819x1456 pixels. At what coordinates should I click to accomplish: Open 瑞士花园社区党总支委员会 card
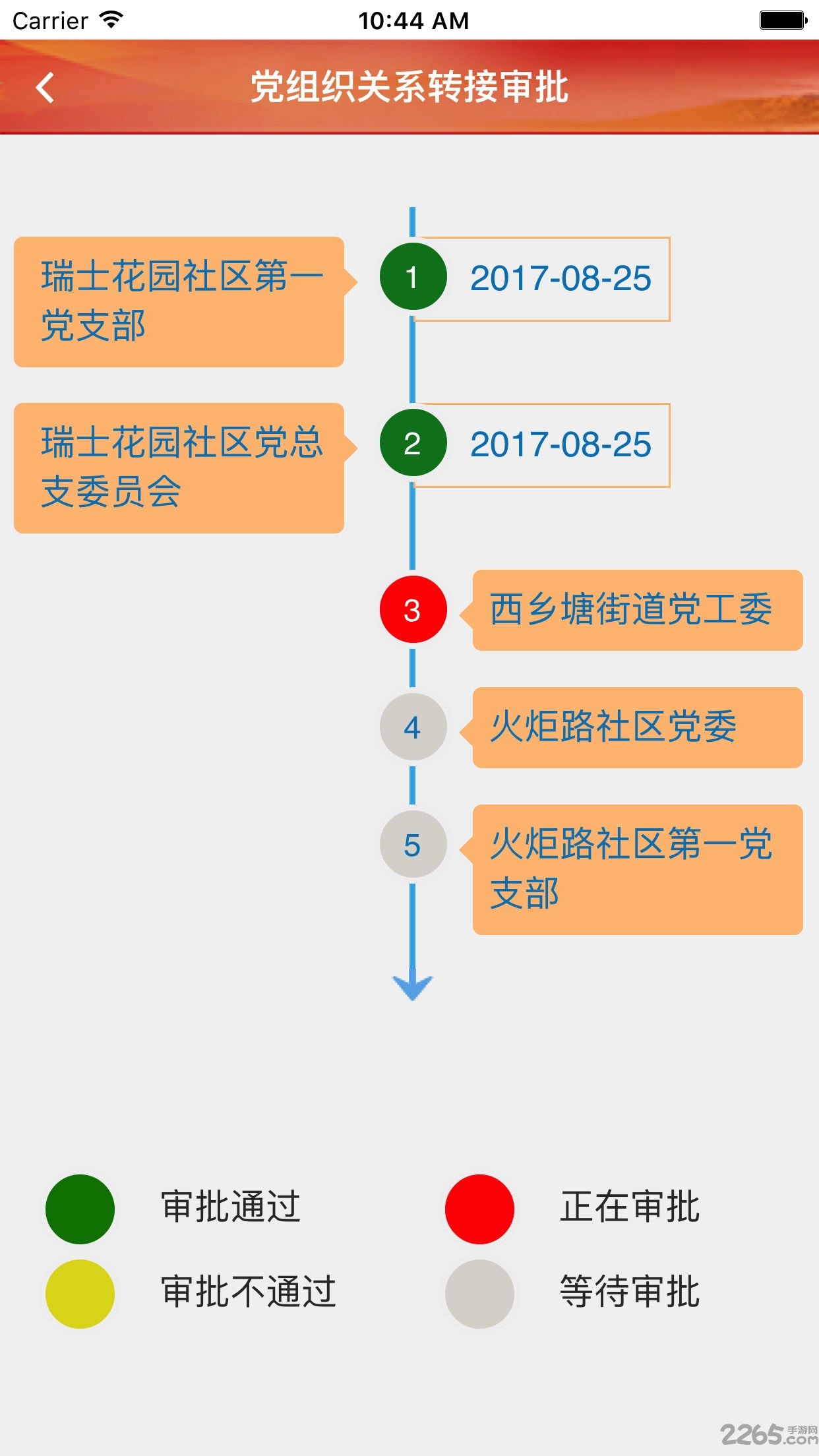click(x=179, y=468)
